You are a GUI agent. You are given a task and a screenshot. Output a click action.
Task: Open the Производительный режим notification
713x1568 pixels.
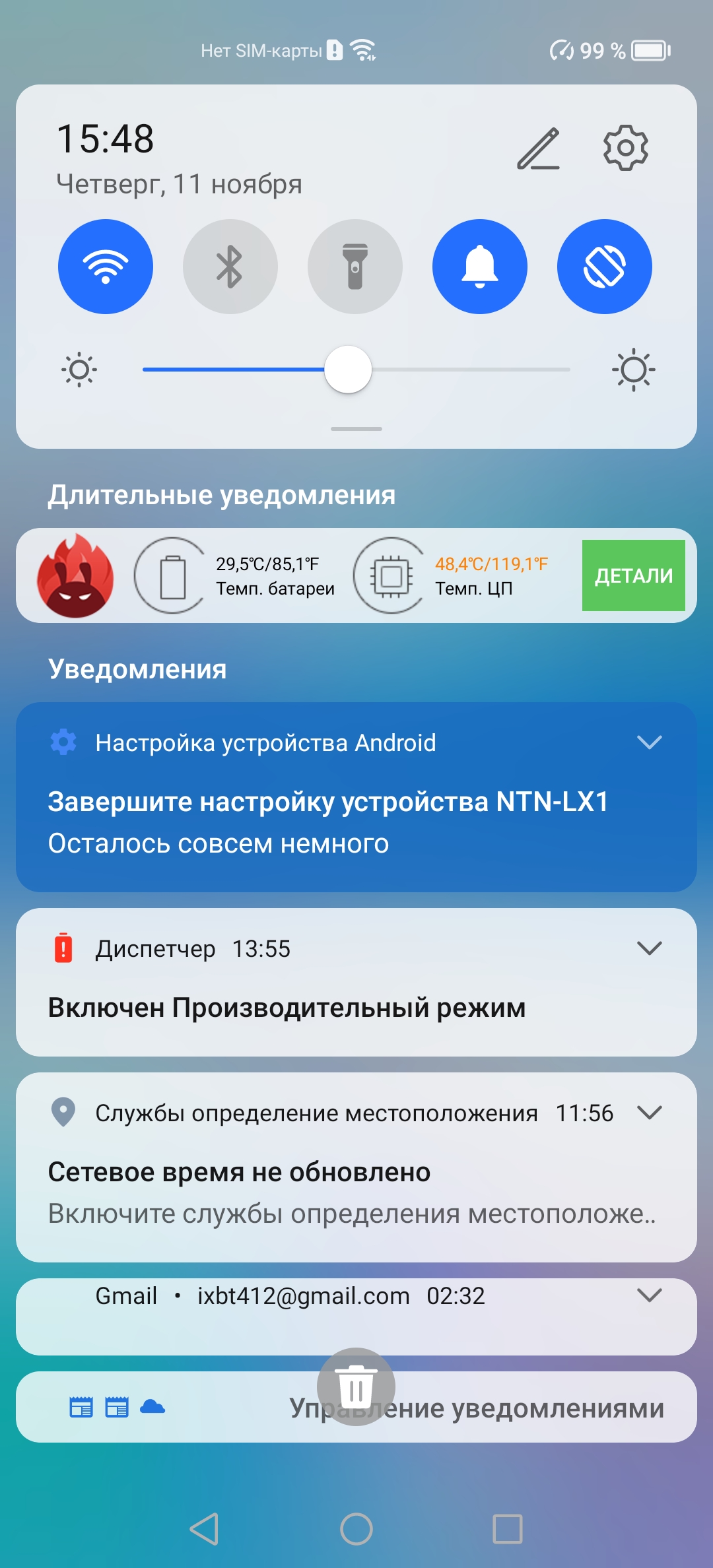287,1008
